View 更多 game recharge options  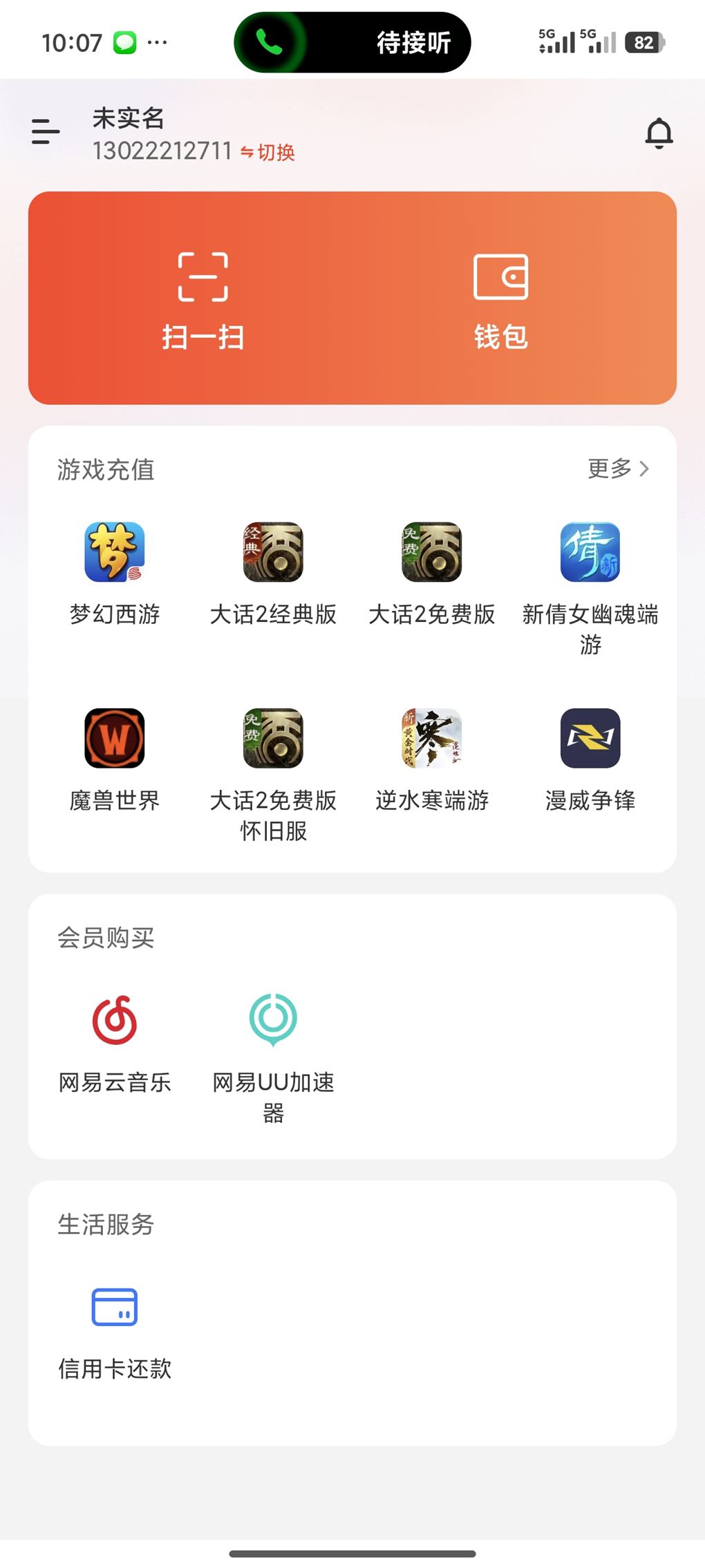point(618,469)
